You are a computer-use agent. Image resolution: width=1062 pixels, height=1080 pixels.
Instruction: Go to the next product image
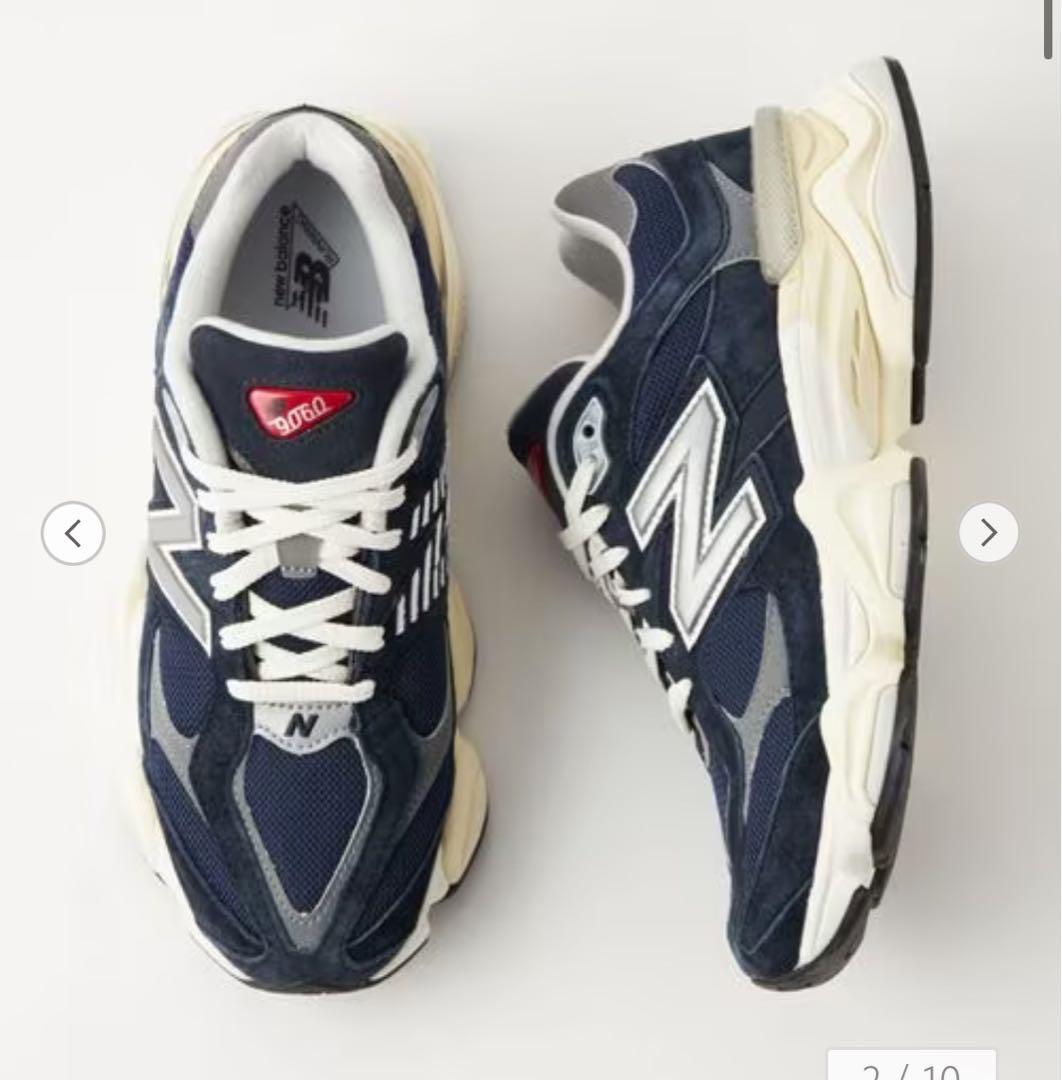988,533
